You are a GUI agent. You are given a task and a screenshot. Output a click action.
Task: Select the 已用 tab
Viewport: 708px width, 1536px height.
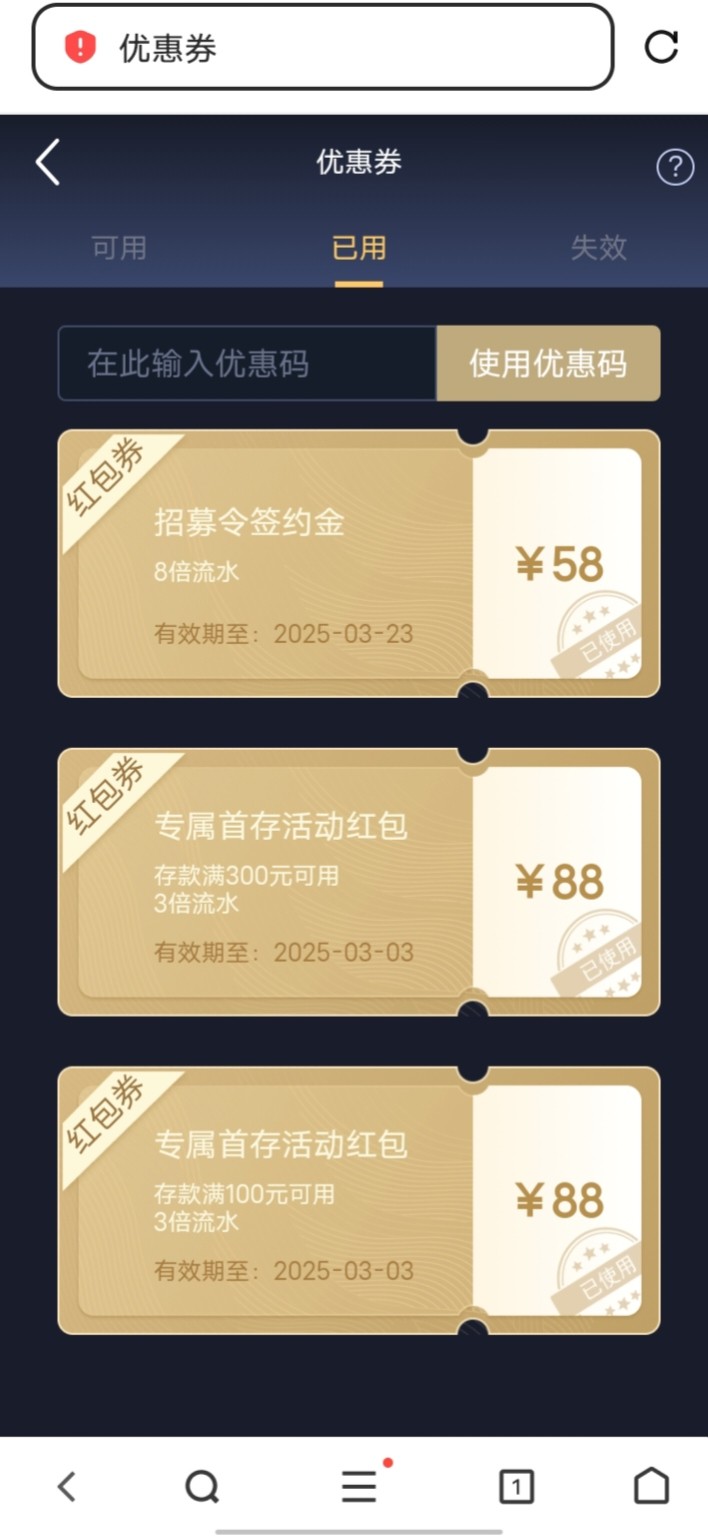(x=358, y=247)
